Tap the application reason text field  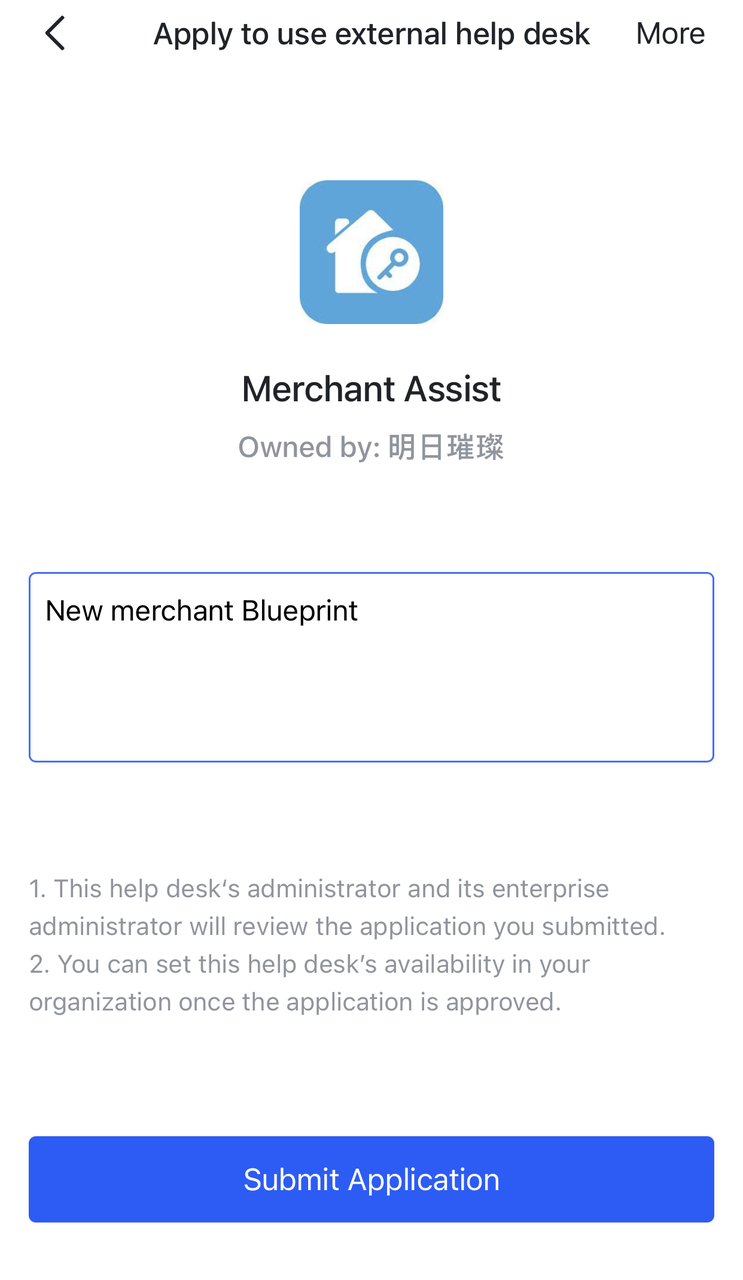[x=371, y=667]
